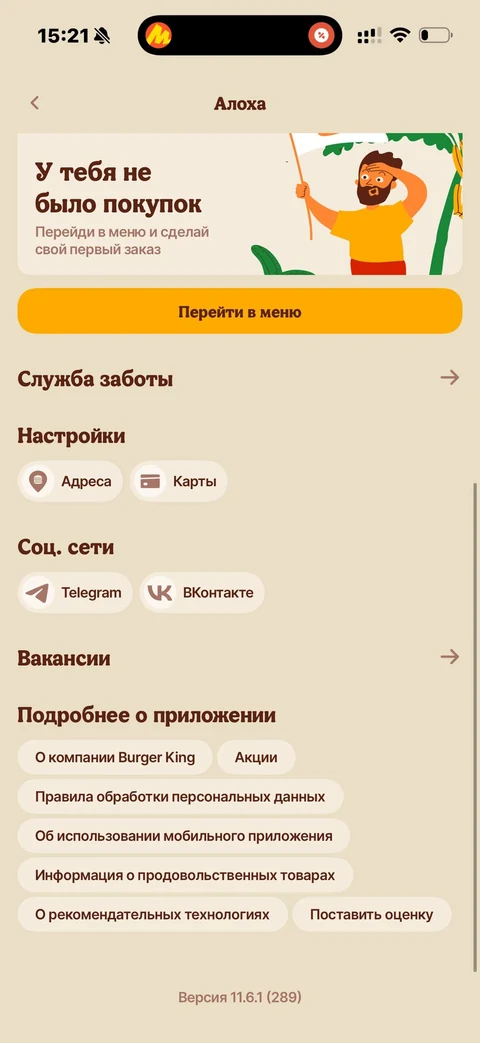The image size is (480, 1043).
Task: View Правила обработки персональных данных
Action: [180, 796]
